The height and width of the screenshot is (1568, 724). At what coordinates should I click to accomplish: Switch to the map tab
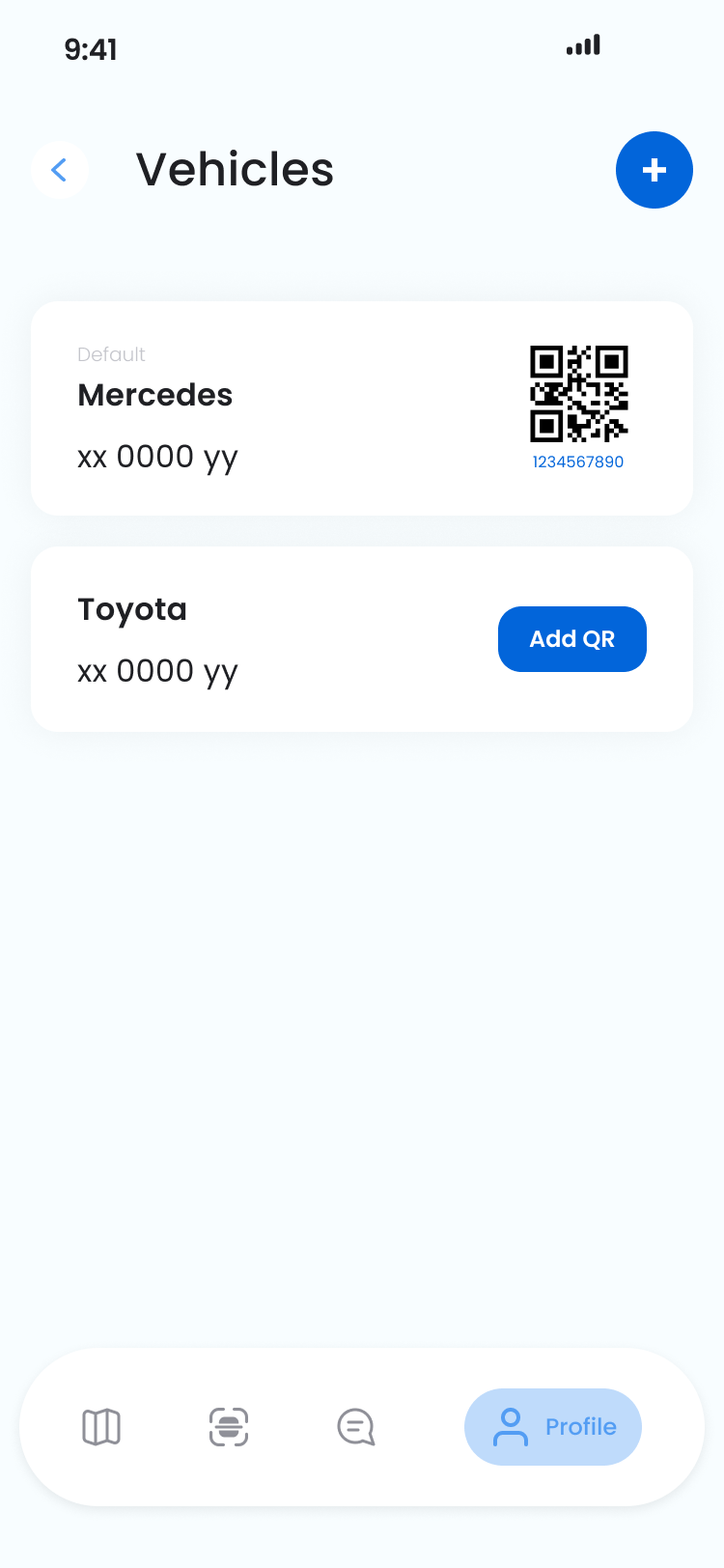[x=101, y=1426]
